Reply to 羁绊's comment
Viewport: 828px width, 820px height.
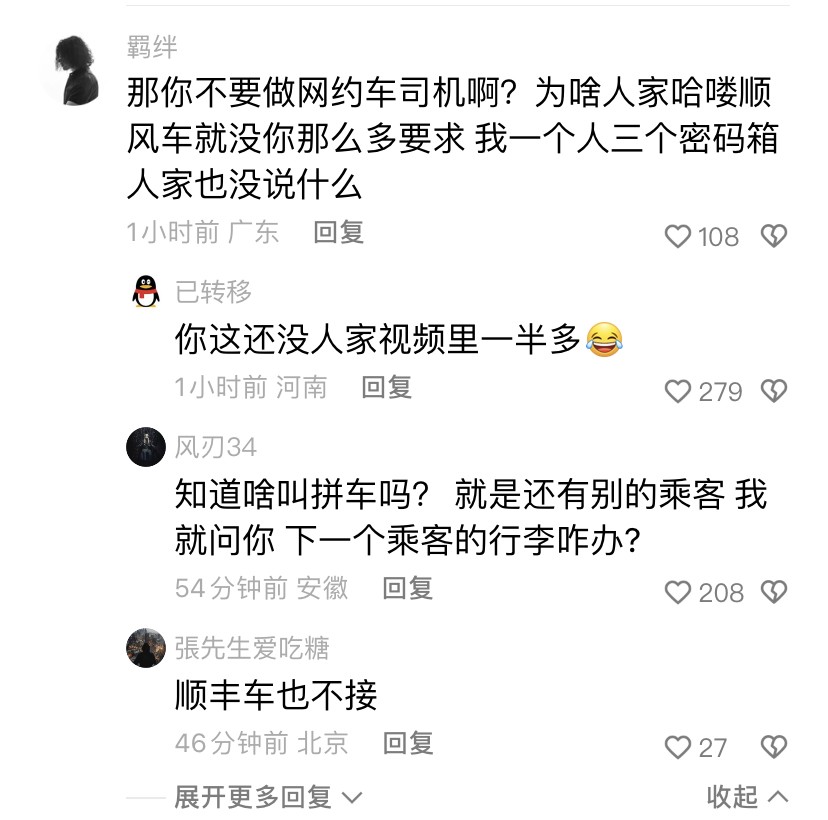click(x=338, y=233)
